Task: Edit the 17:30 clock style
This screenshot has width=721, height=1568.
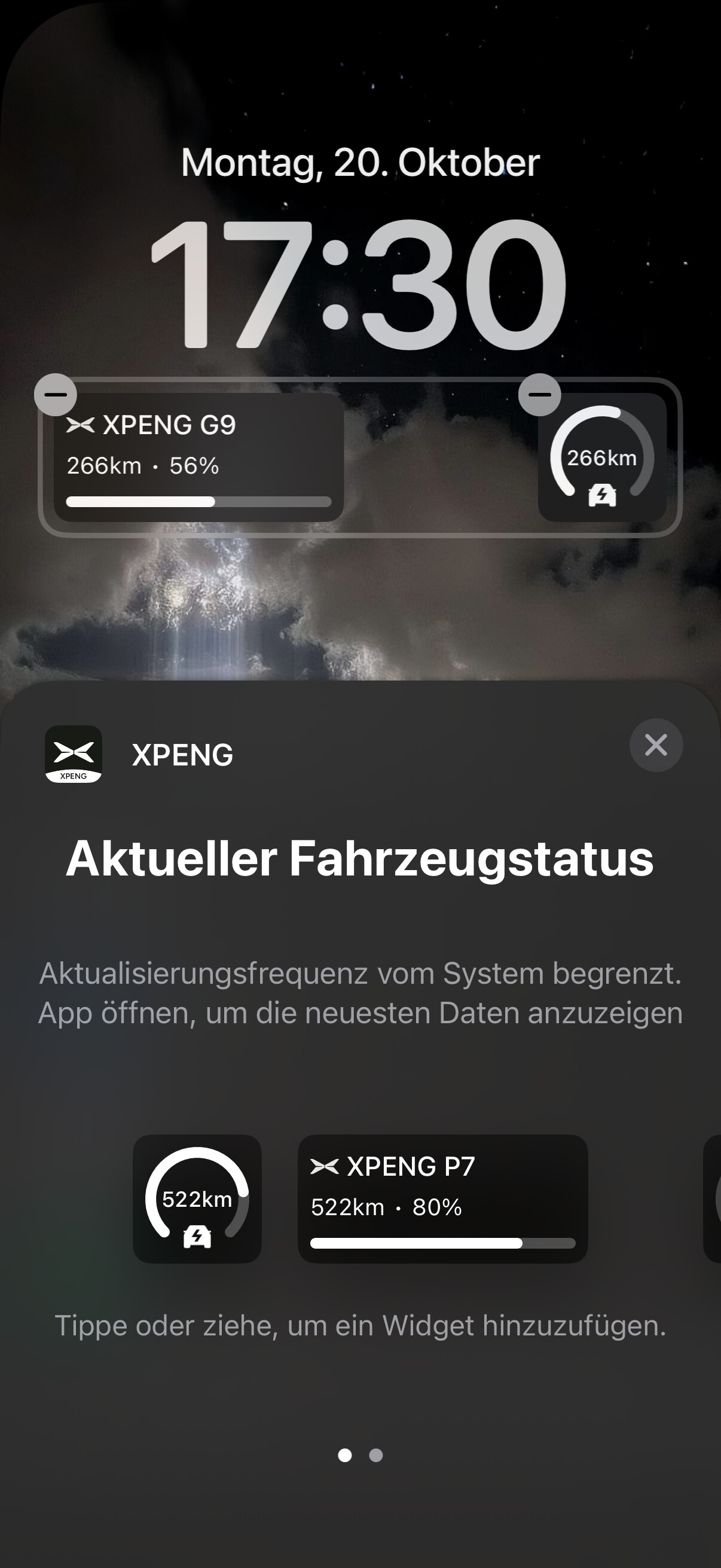Action: tap(359, 284)
